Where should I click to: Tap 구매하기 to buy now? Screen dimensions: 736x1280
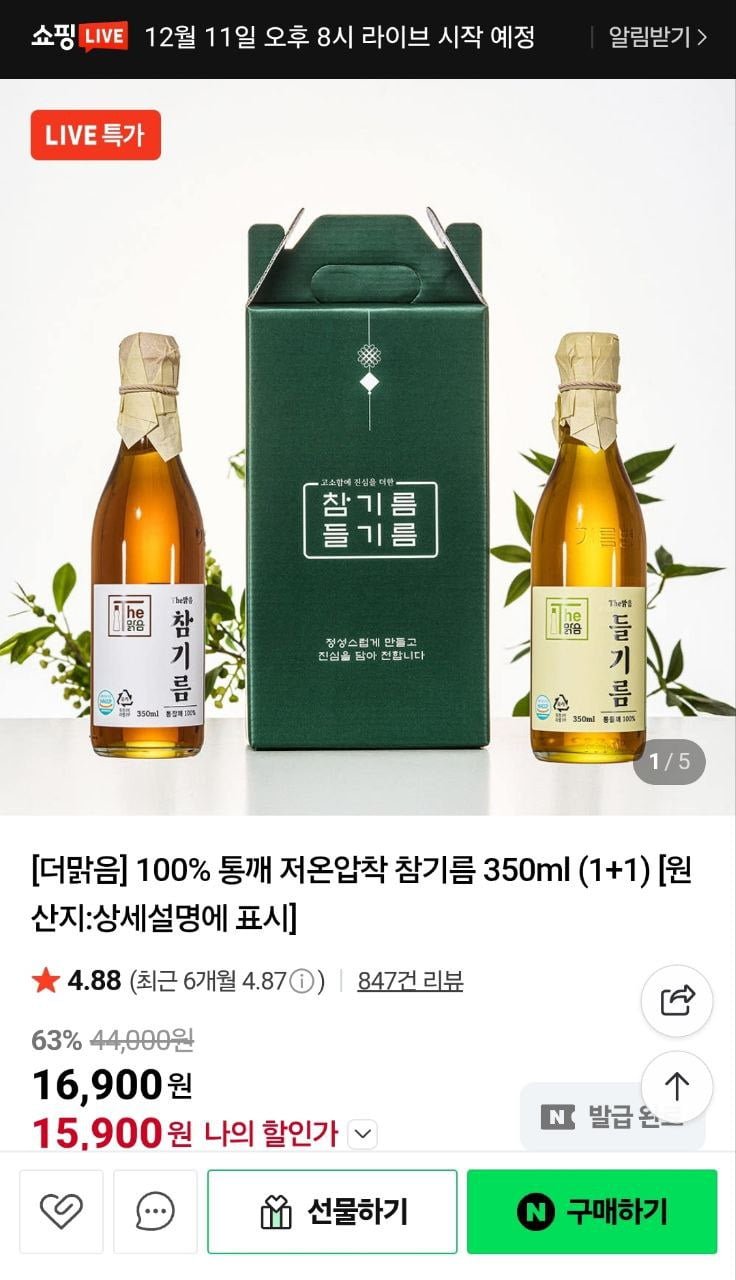[592, 1212]
